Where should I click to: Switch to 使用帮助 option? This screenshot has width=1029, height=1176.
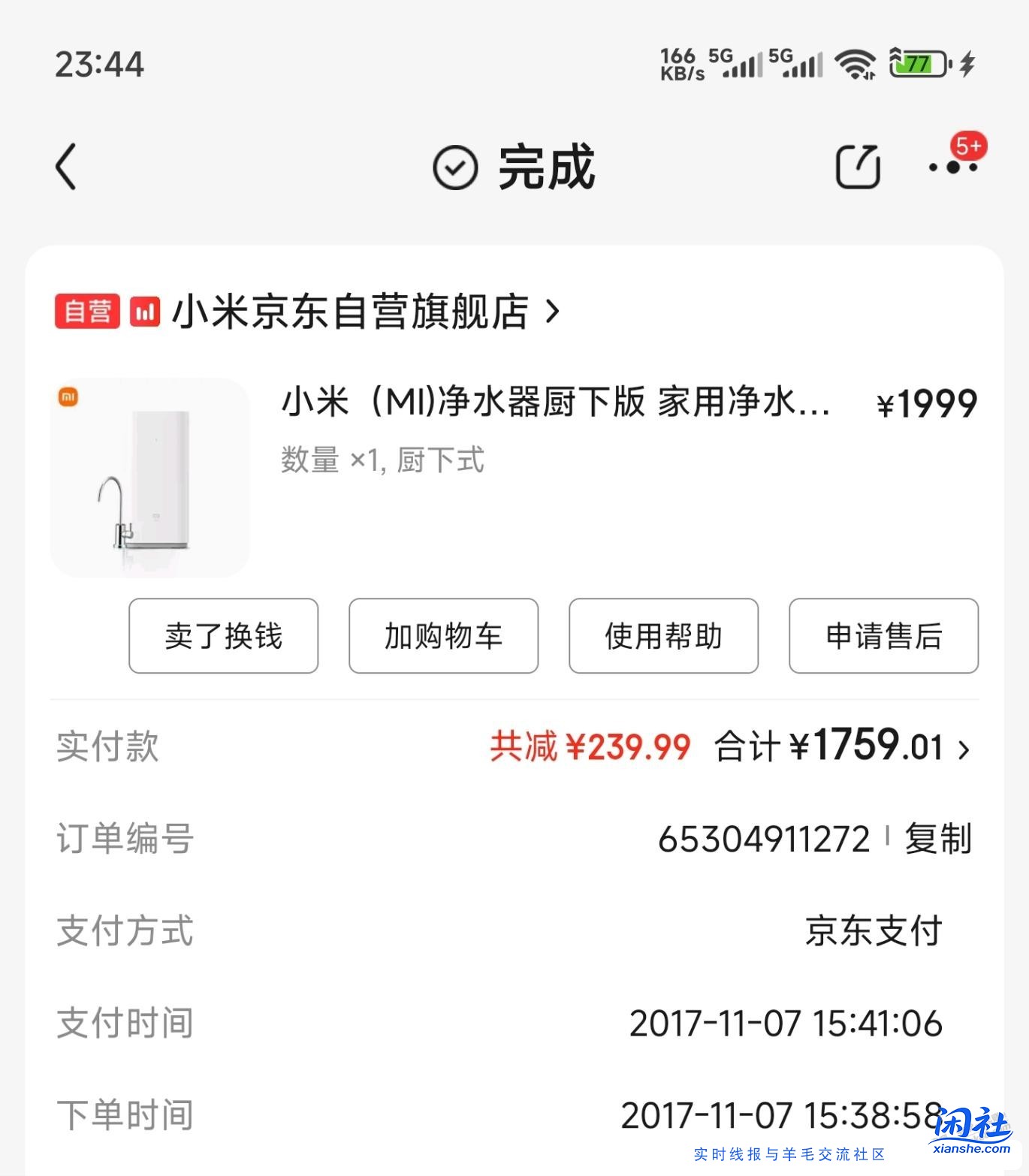point(663,635)
